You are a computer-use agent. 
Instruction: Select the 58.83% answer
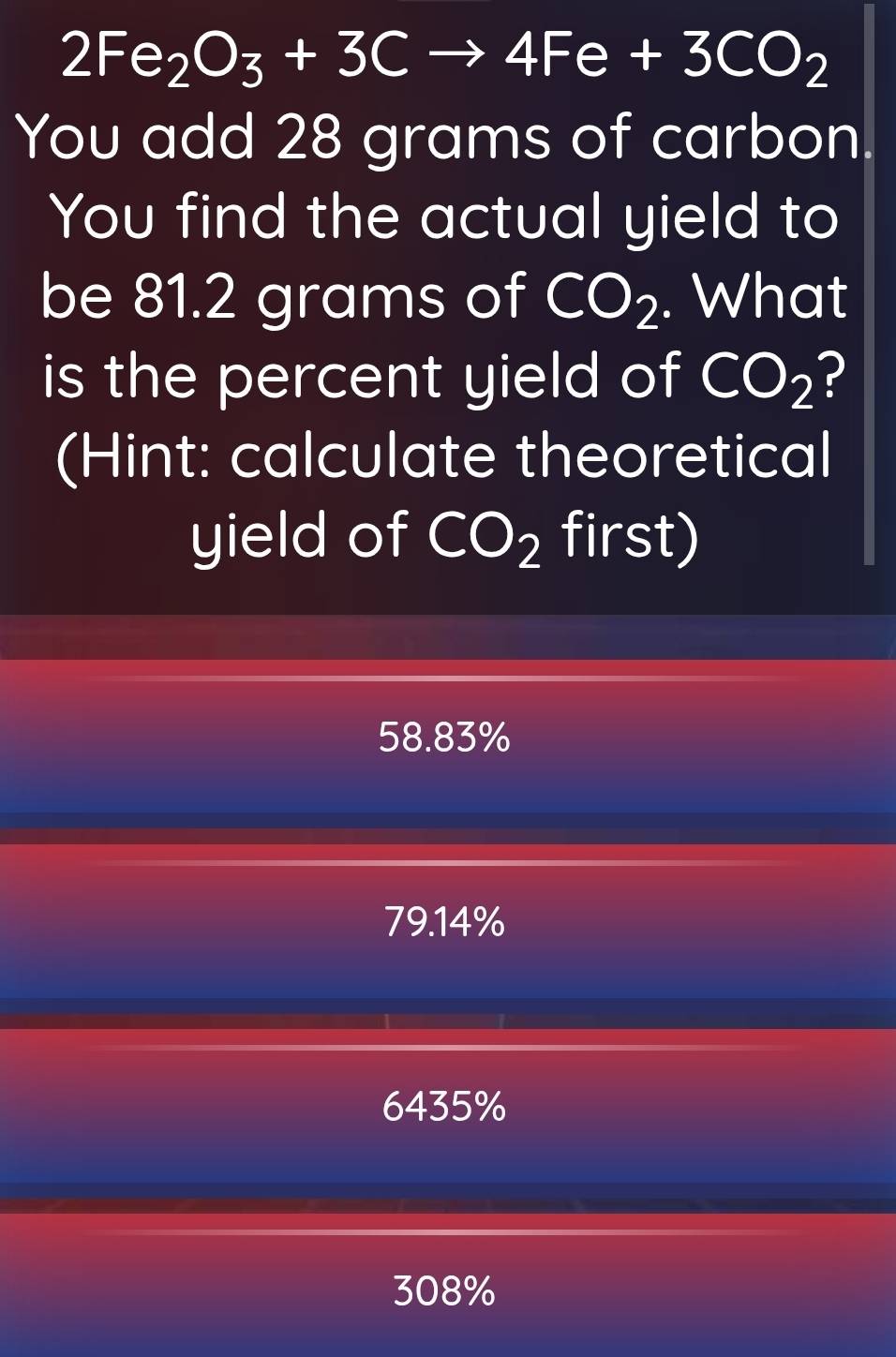[x=444, y=738]
